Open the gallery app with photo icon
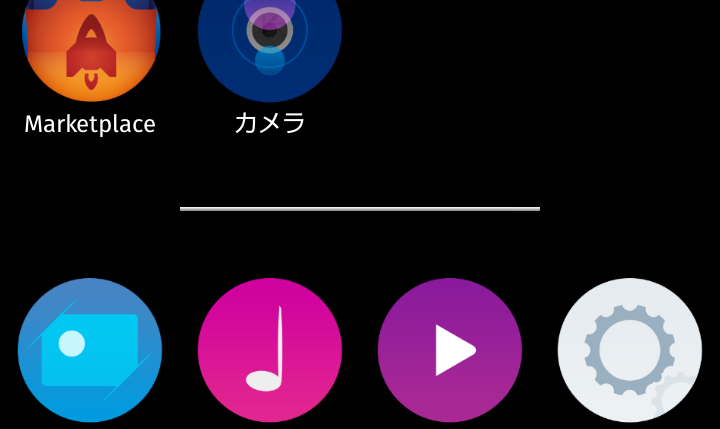 point(90,350)
